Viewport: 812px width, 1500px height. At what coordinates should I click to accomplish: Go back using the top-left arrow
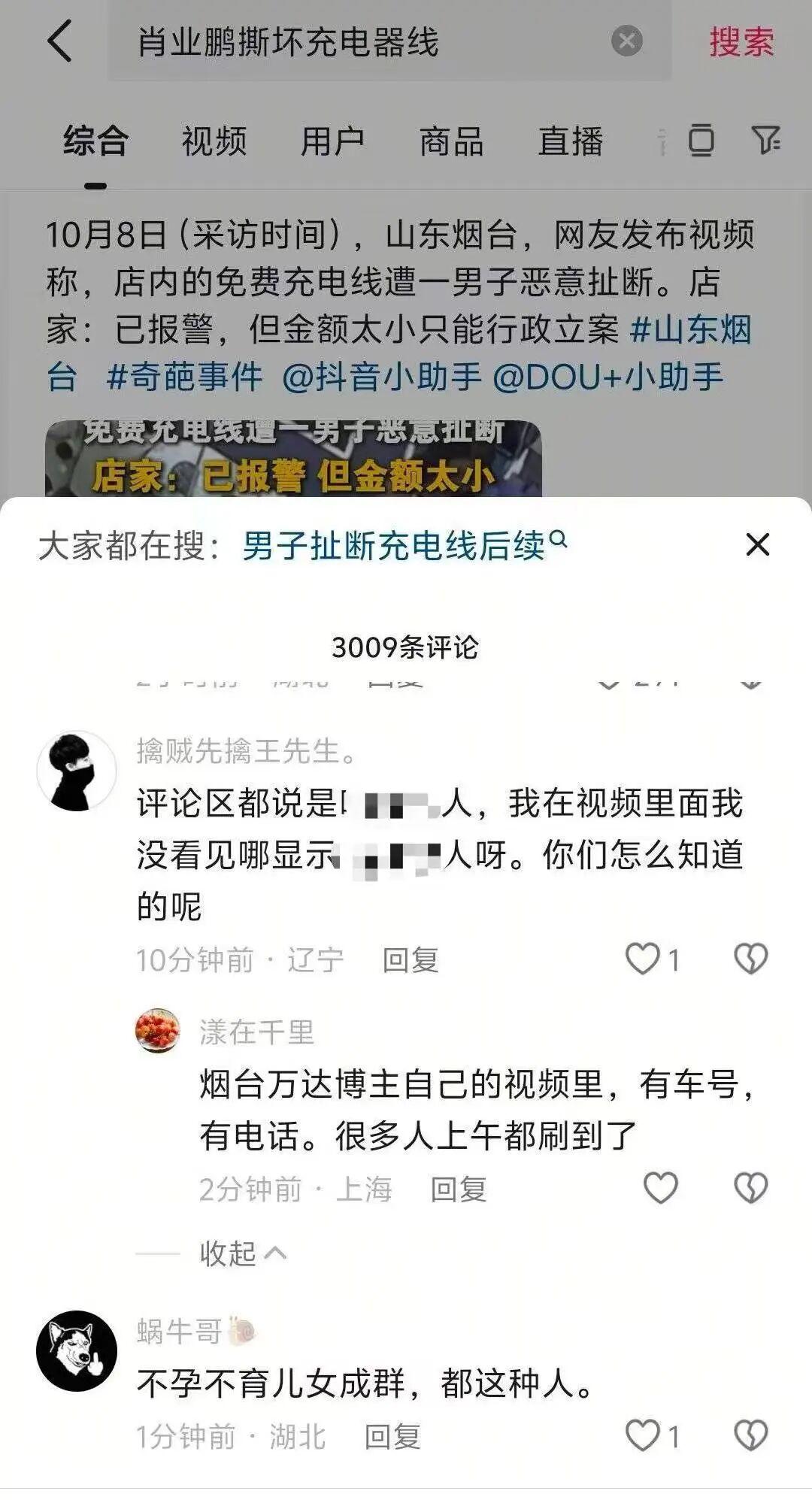click(x=60, y=41)
